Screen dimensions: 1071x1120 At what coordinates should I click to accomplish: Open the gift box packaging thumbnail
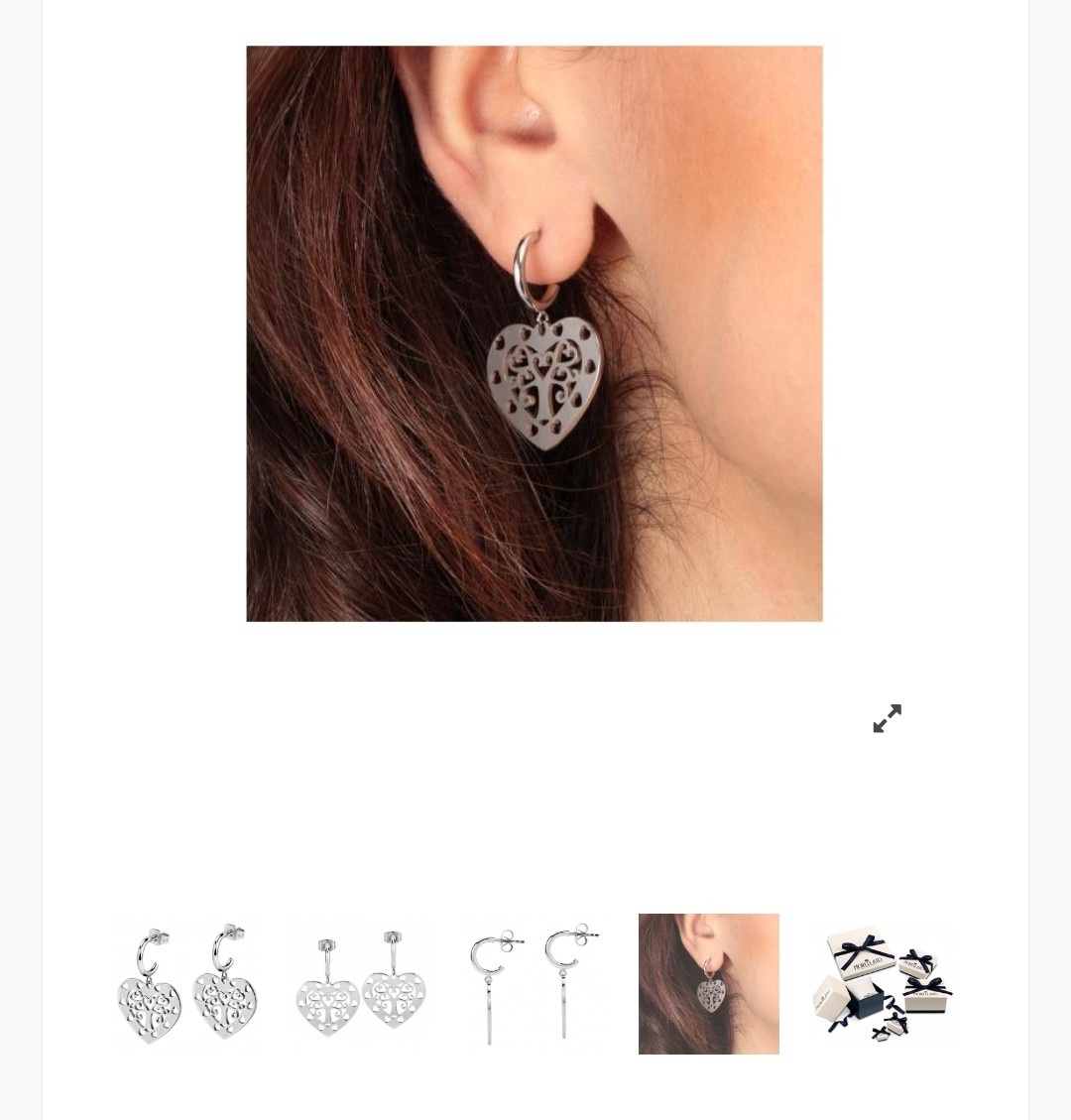coord(882,984)
